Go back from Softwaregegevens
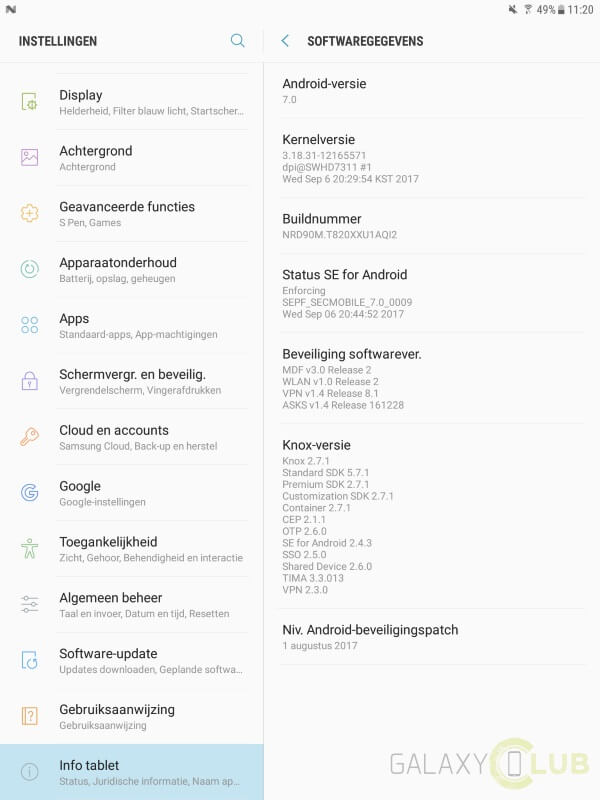 point(285,41)
